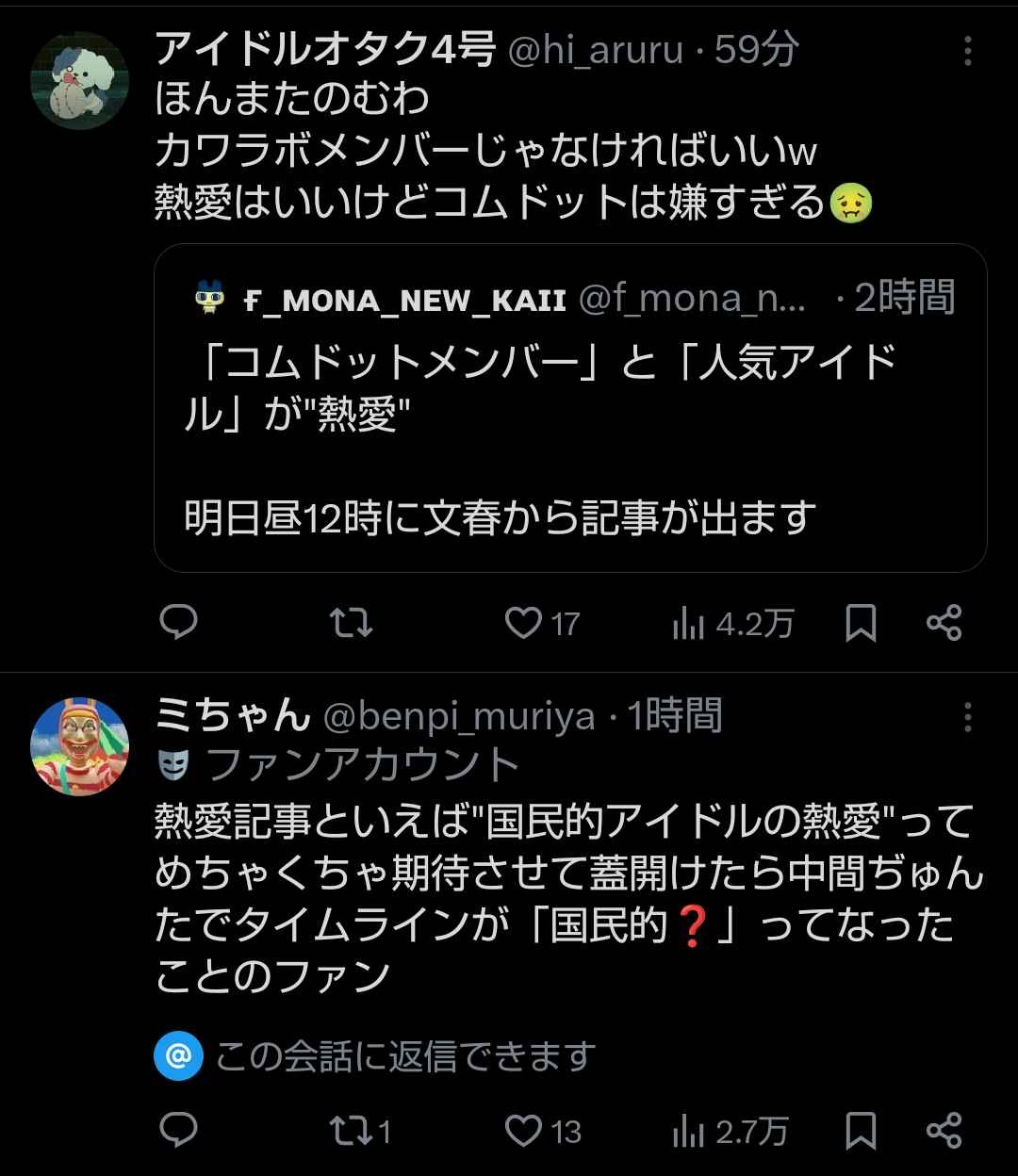The image size is (1018, 1176).
Task: Reply to ミちゃん's post
Action: point(178,1130)
